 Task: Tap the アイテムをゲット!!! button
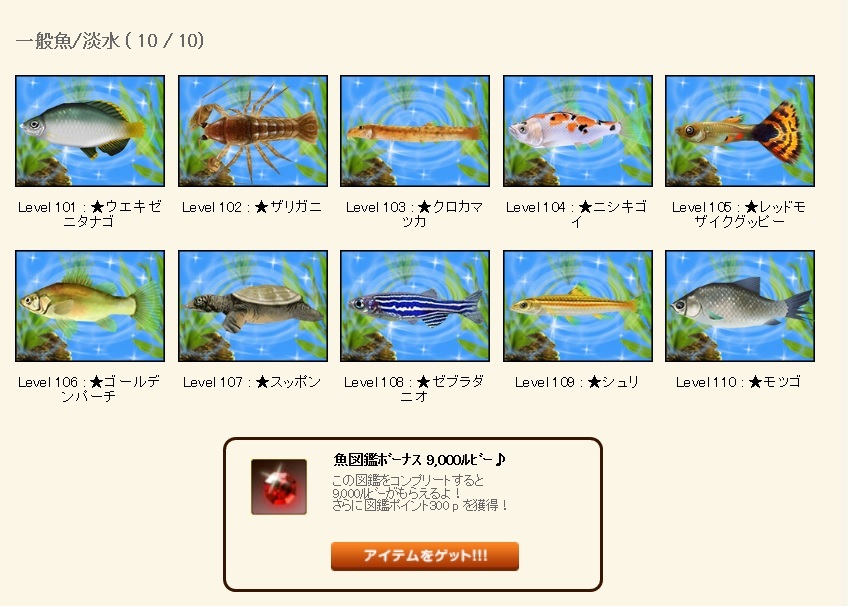click(424, 556)
